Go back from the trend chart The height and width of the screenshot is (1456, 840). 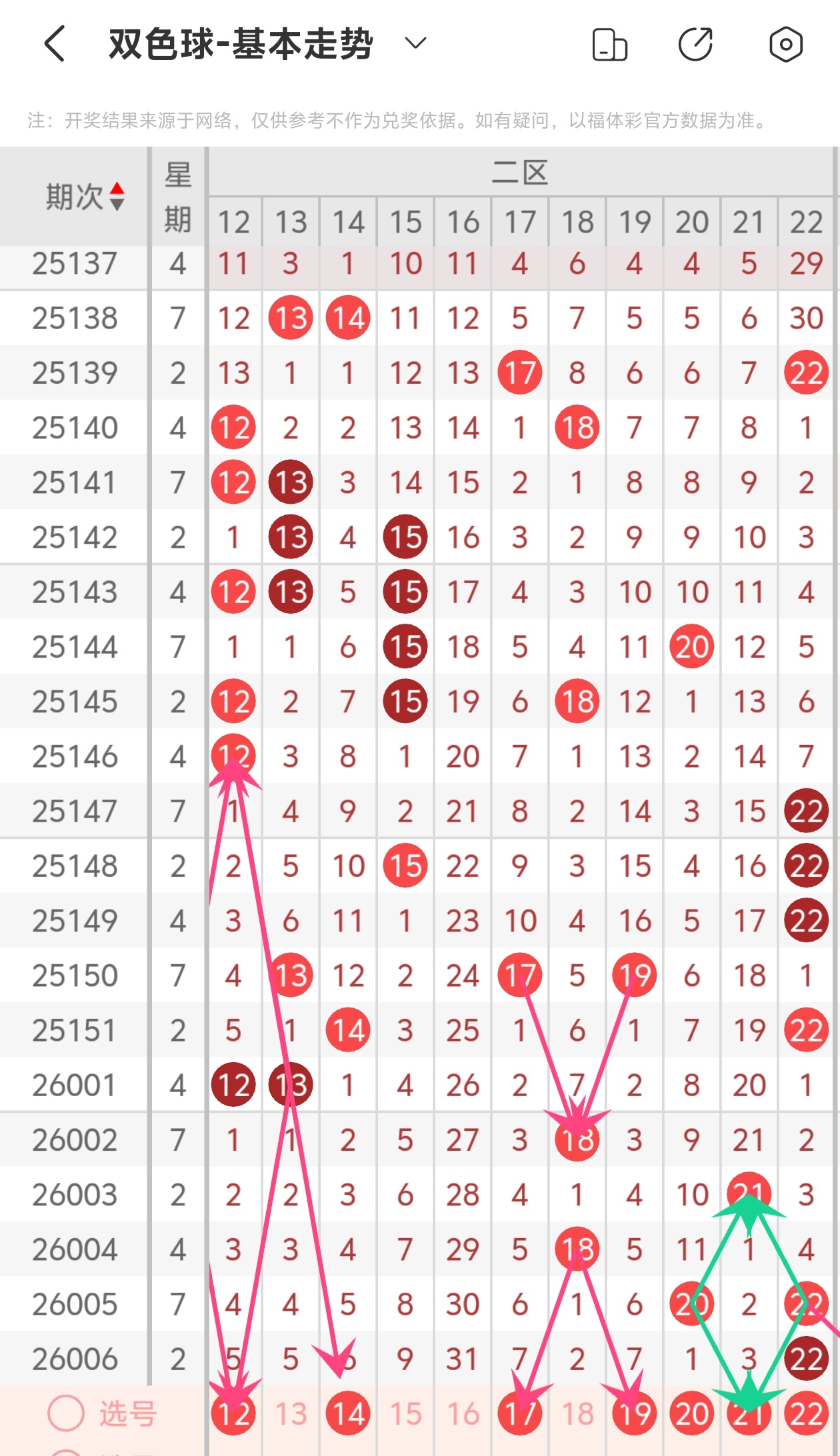[55, 44]
